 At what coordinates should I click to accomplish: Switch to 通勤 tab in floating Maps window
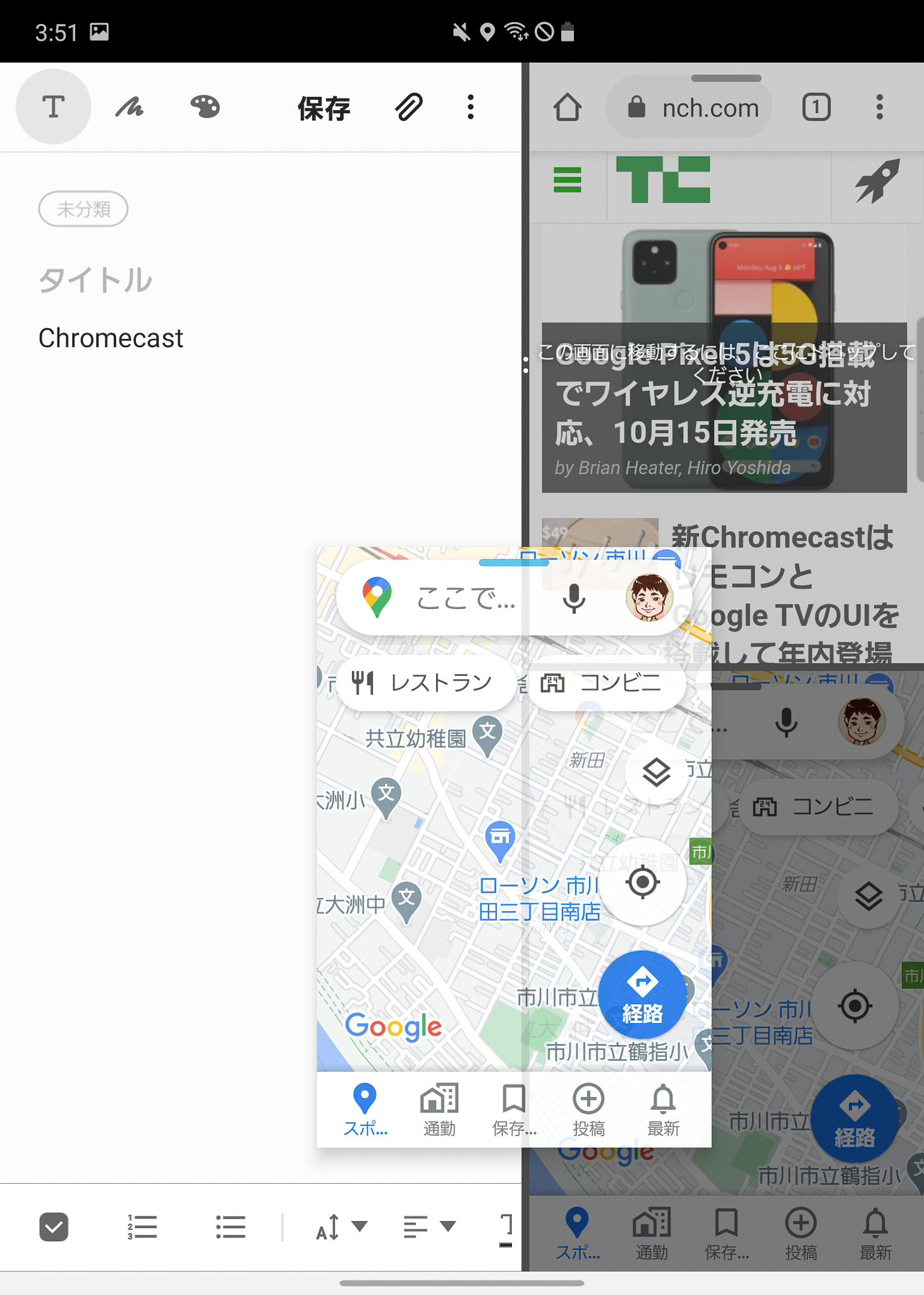tap(439, 1110)
